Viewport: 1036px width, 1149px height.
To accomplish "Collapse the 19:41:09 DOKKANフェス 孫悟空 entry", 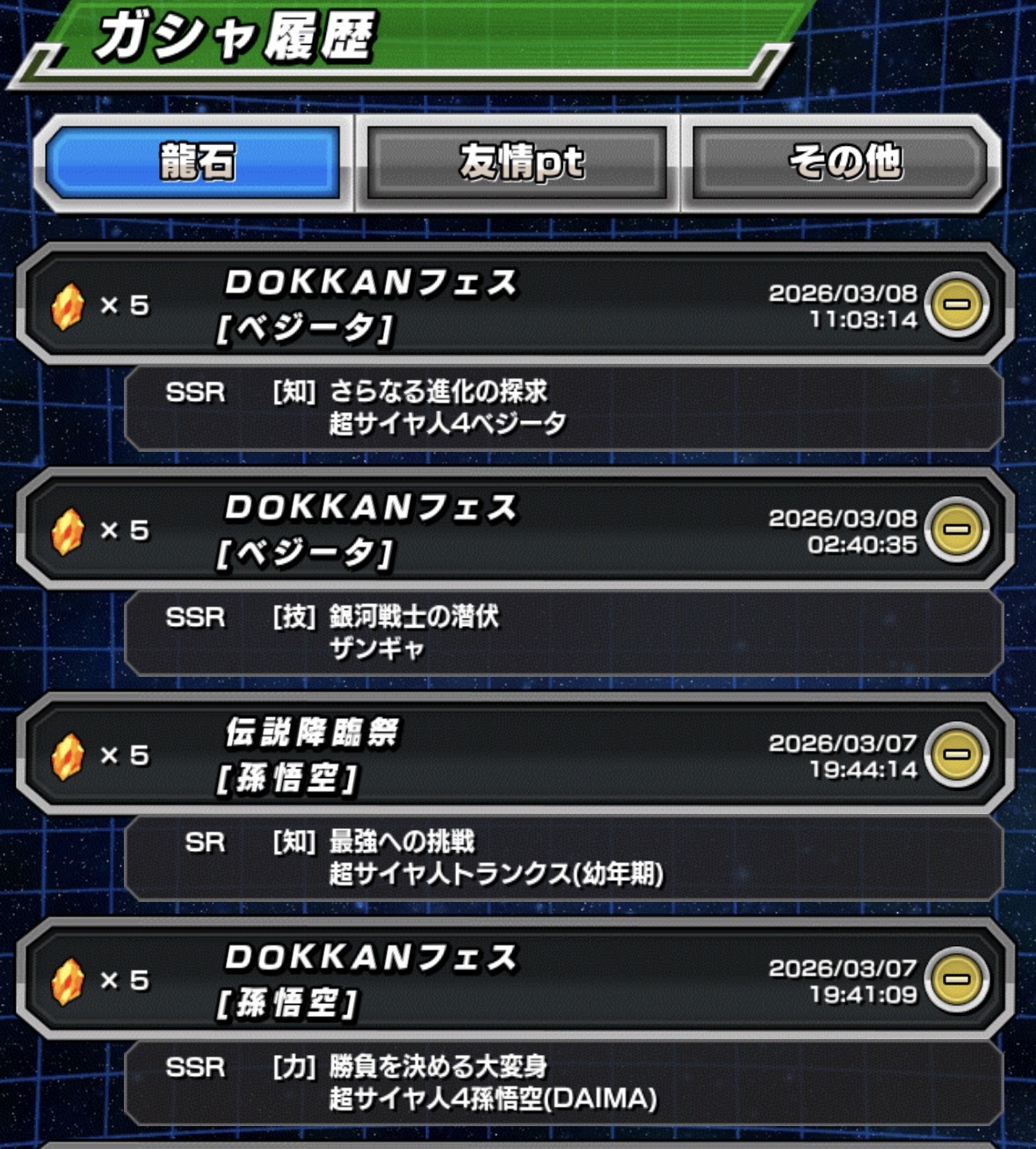I will 956,980.
